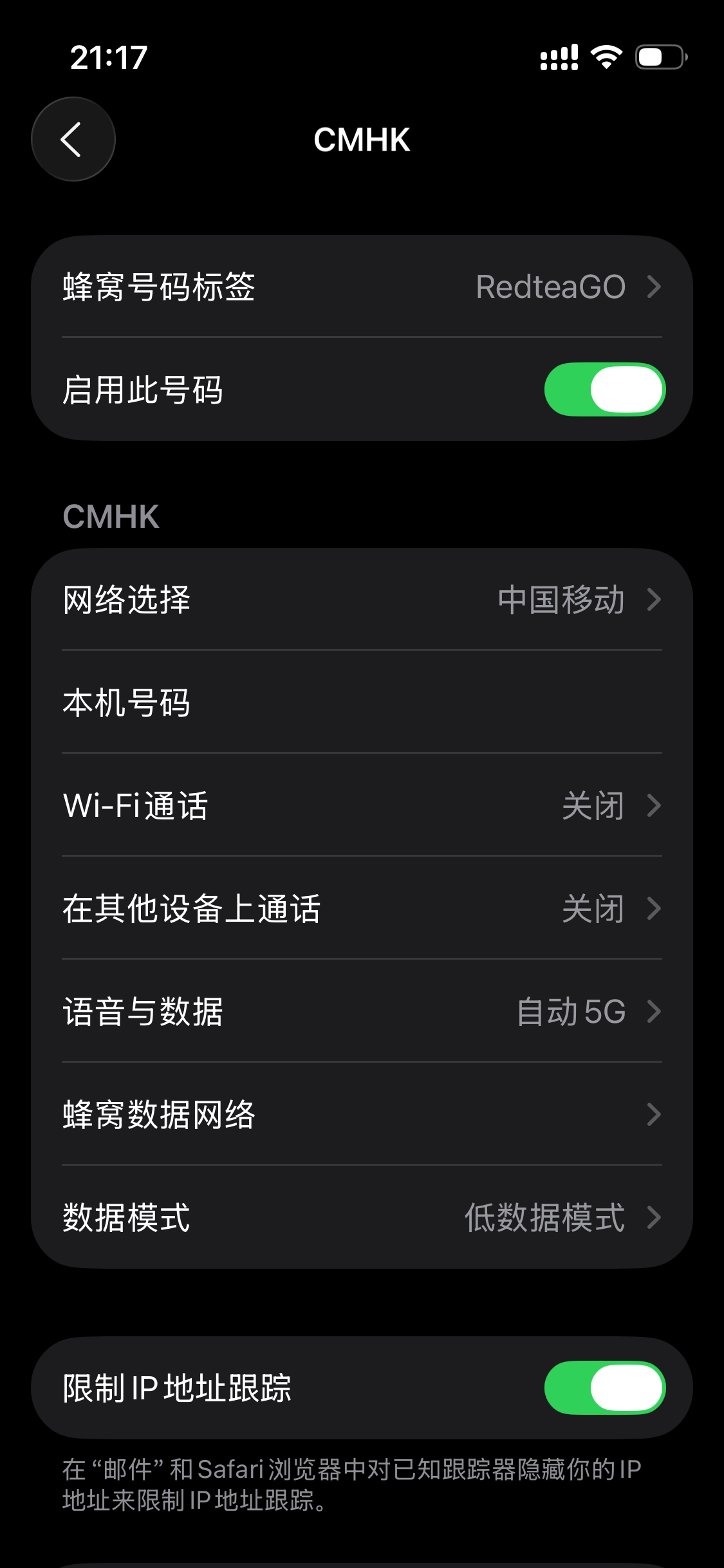Turn off the 启用此号码 switch

tap(604, 389)
